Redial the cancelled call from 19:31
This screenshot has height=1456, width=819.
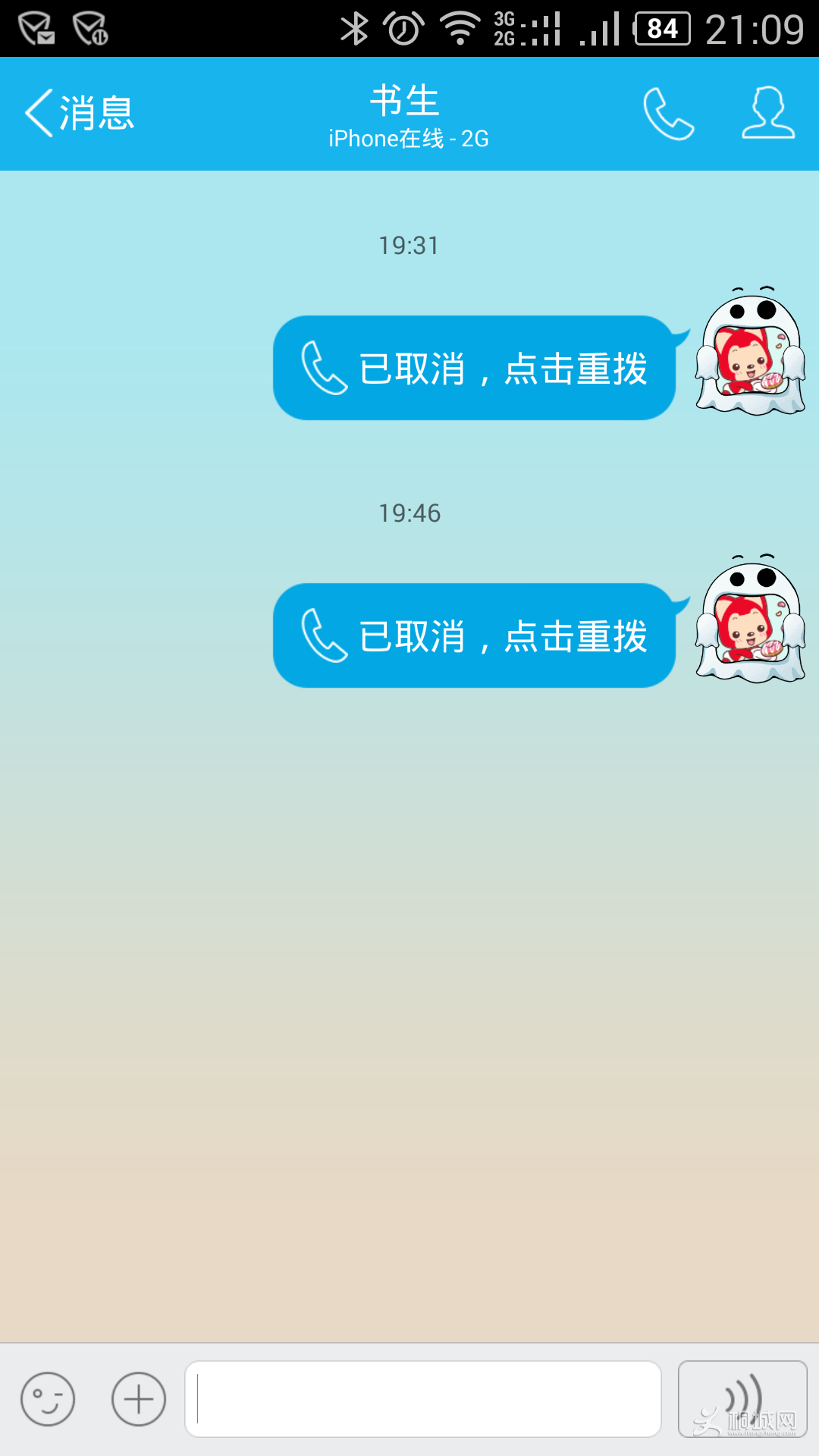[x=474, y=368]
